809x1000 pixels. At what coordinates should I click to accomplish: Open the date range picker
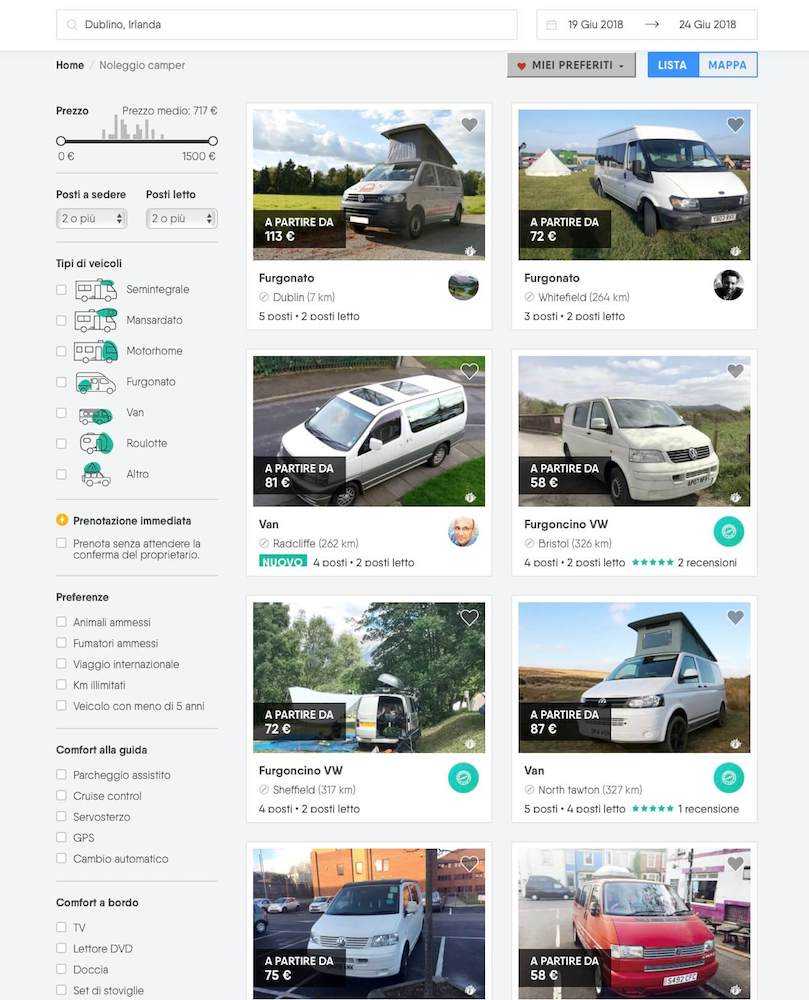click(x=647, y=24)
